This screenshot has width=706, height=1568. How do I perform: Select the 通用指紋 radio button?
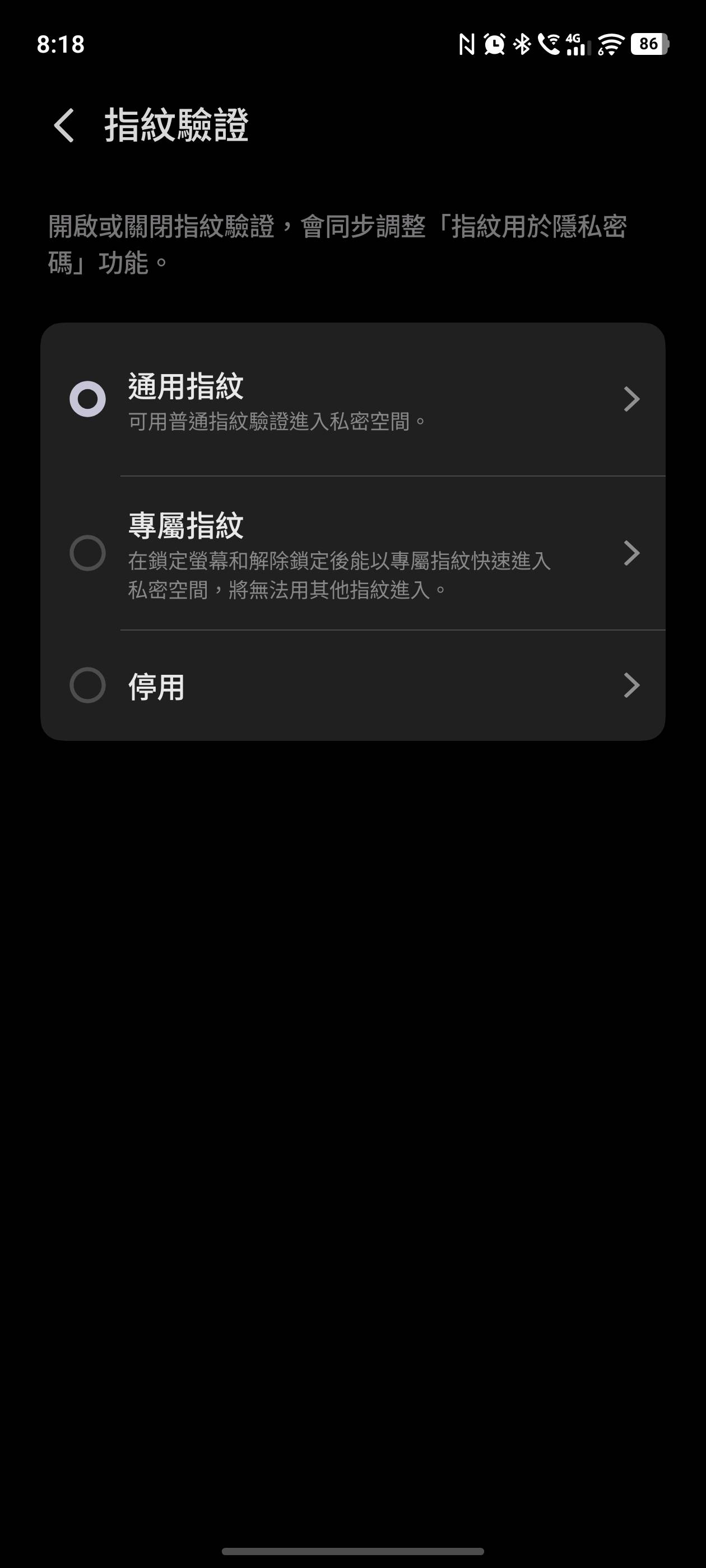88,399
